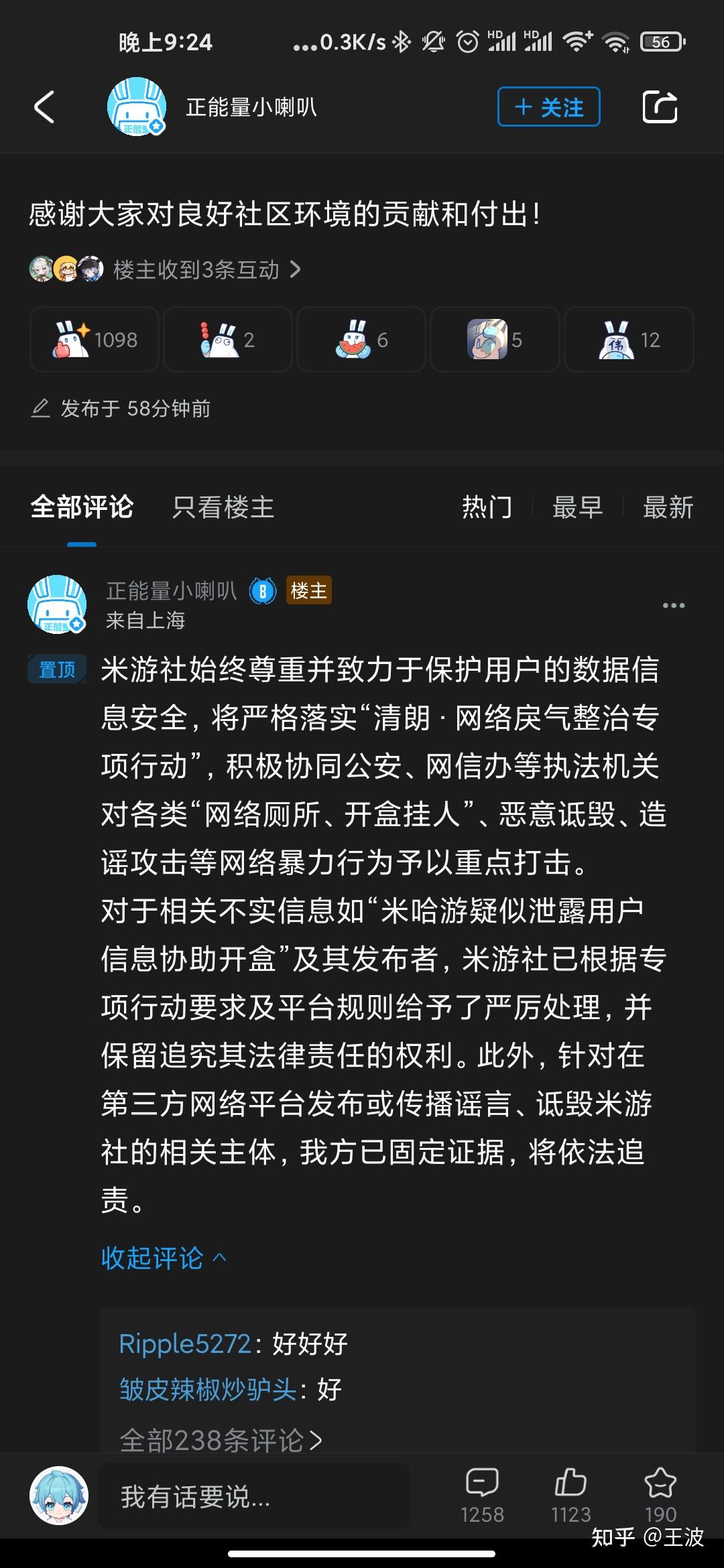React with the rabbit sticker showing 12
The width and height of the screenshot is (724, 1568).
[x=628, y=340]
